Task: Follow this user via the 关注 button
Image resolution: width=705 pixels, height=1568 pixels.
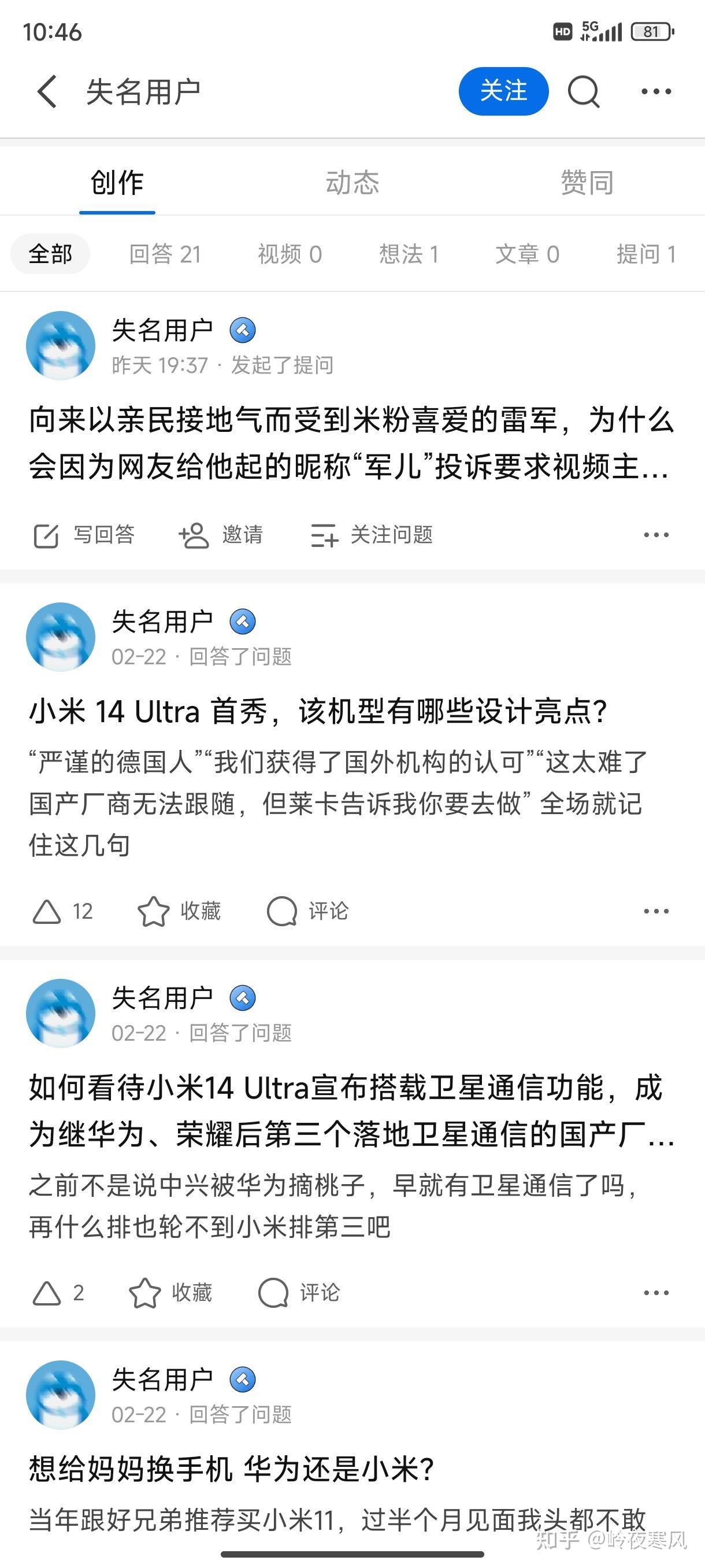Action: click(503, 91)
